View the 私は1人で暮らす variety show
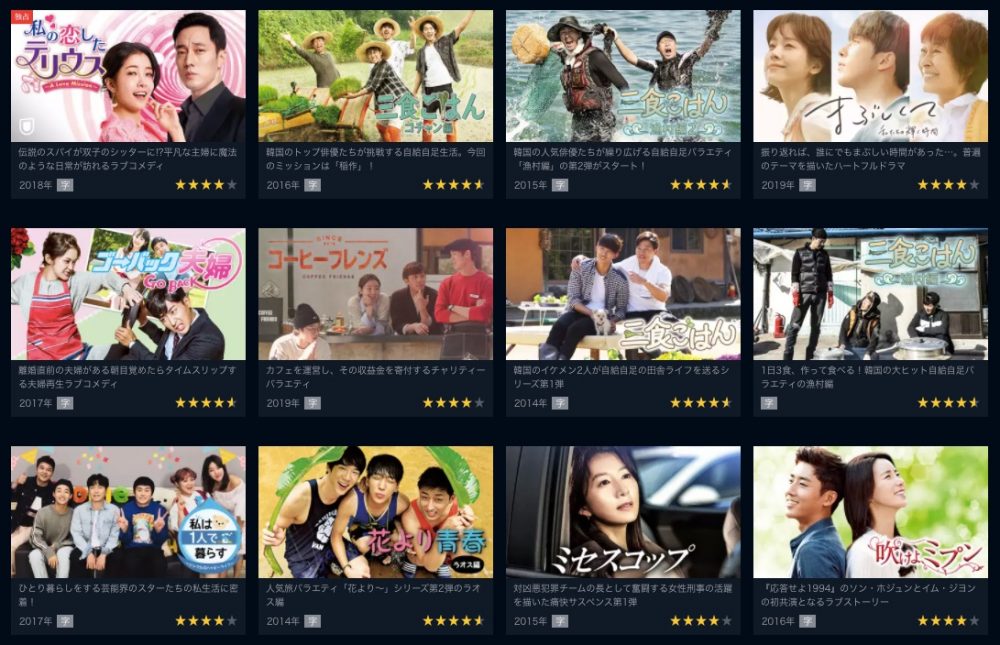1000x645 pixels. (128, 512)
